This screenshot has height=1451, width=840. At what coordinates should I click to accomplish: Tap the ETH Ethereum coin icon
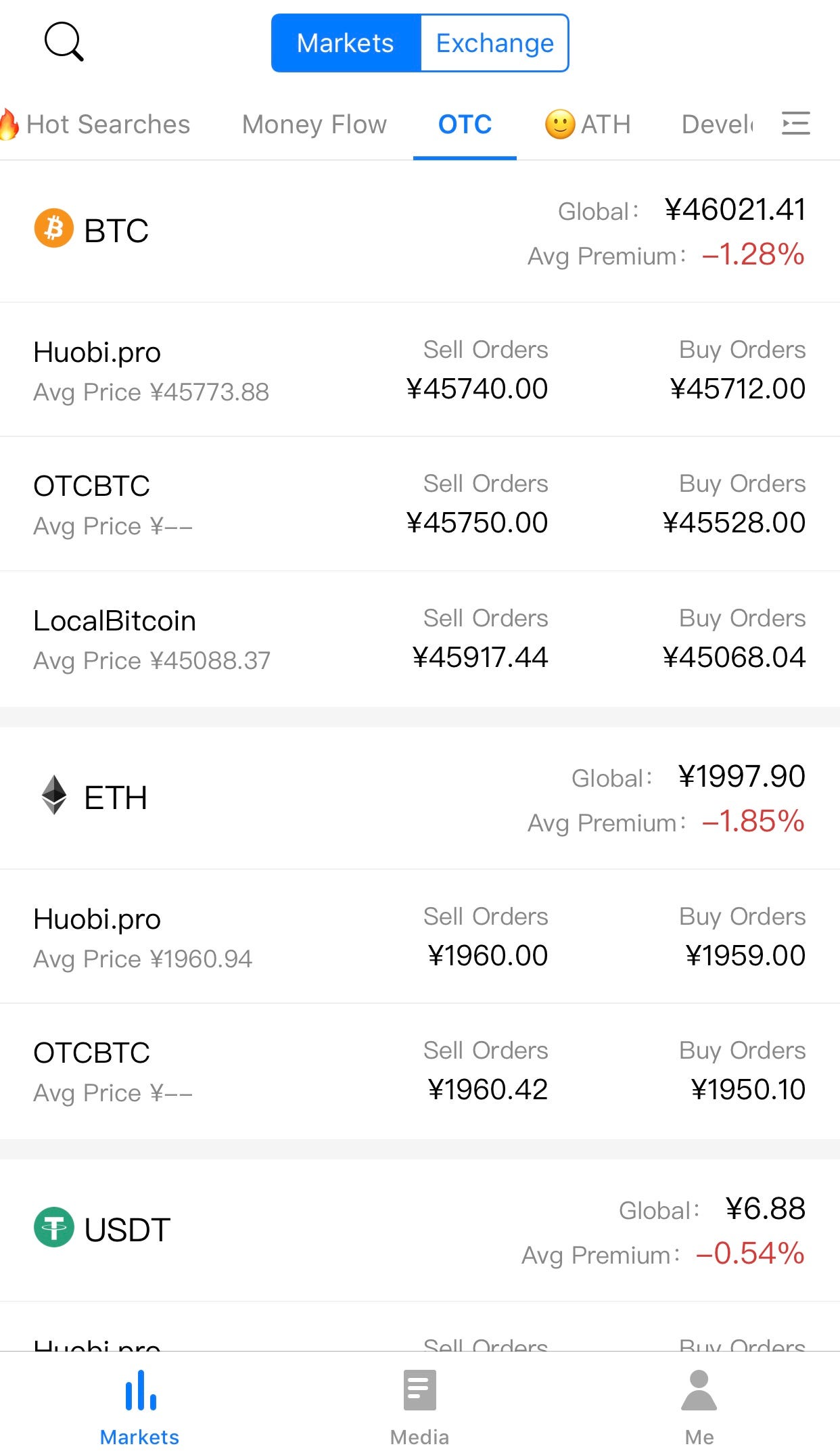[53, 797]
